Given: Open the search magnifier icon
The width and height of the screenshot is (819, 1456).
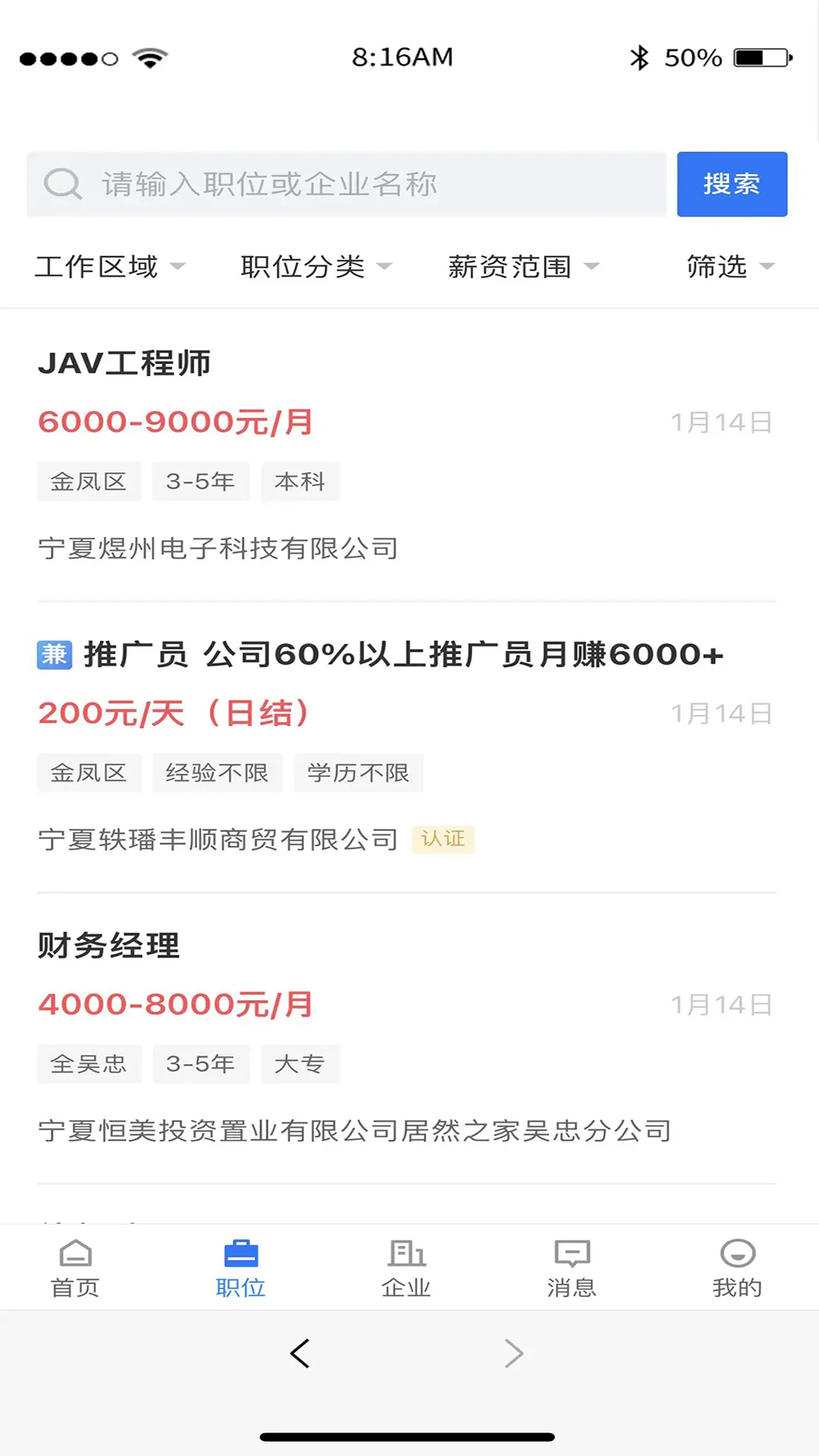Looking at the screenshot, I should [63, 183].
